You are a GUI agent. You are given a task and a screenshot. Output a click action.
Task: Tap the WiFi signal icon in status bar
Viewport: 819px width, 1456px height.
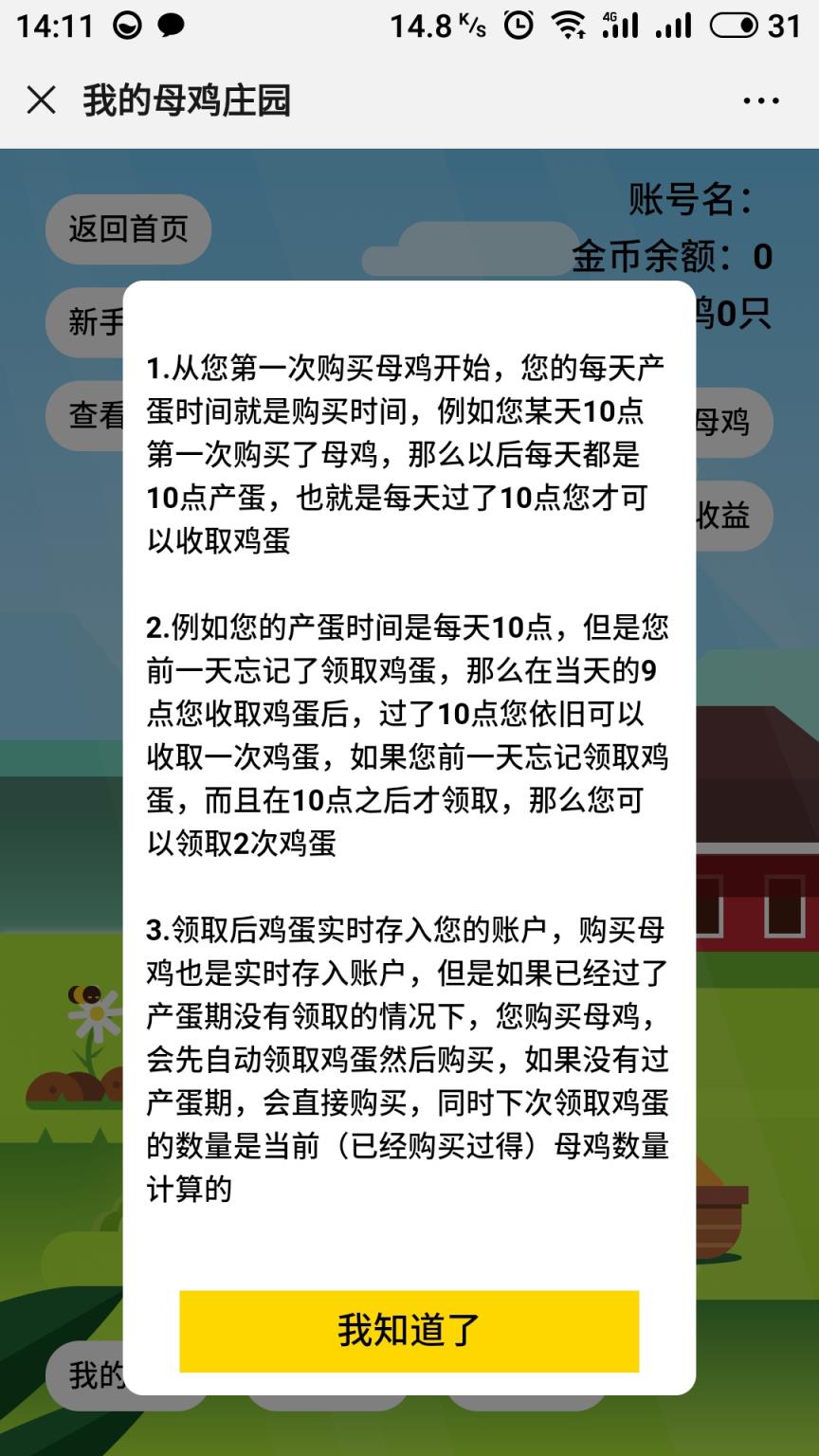[570, 27]
